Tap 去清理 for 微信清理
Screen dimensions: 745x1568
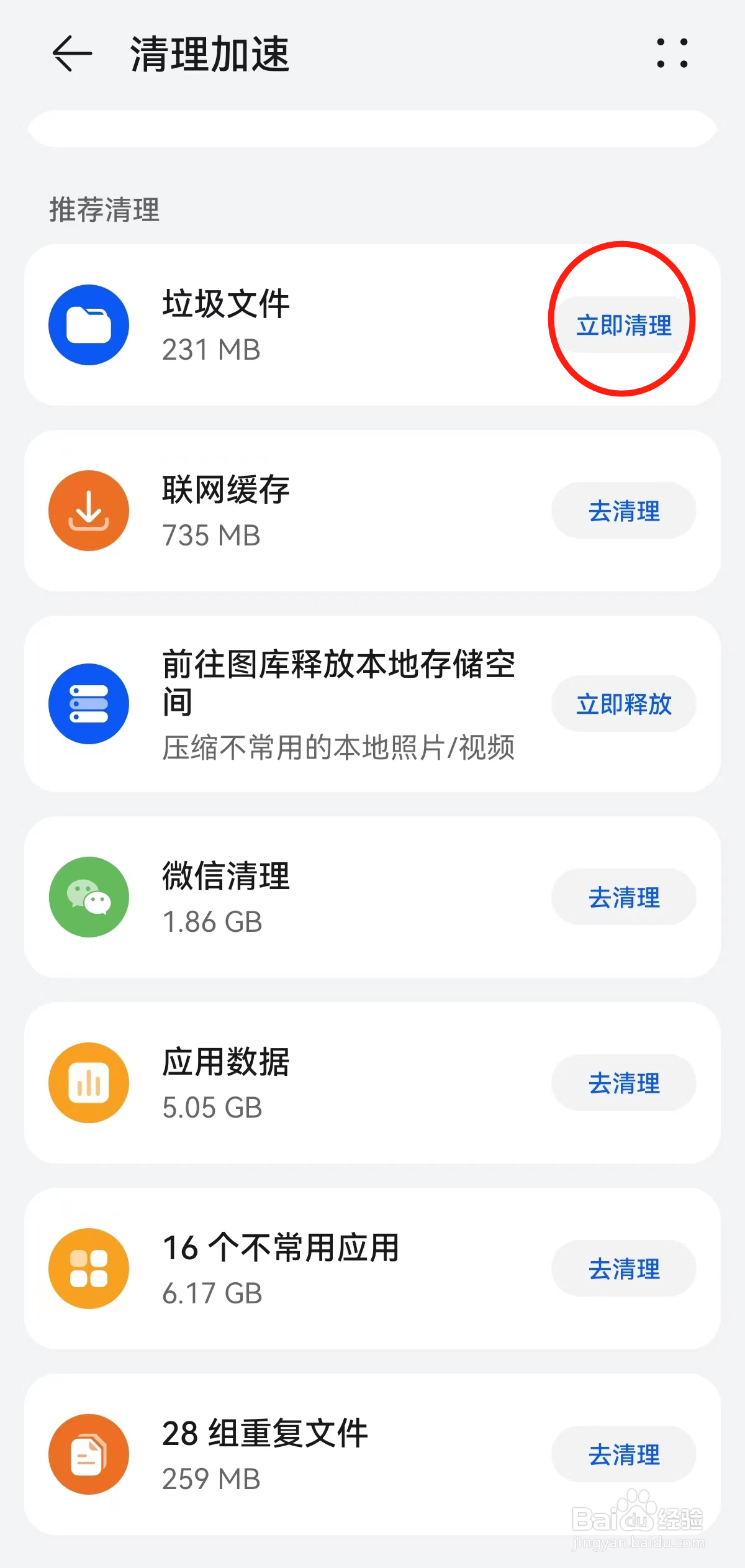624,897
